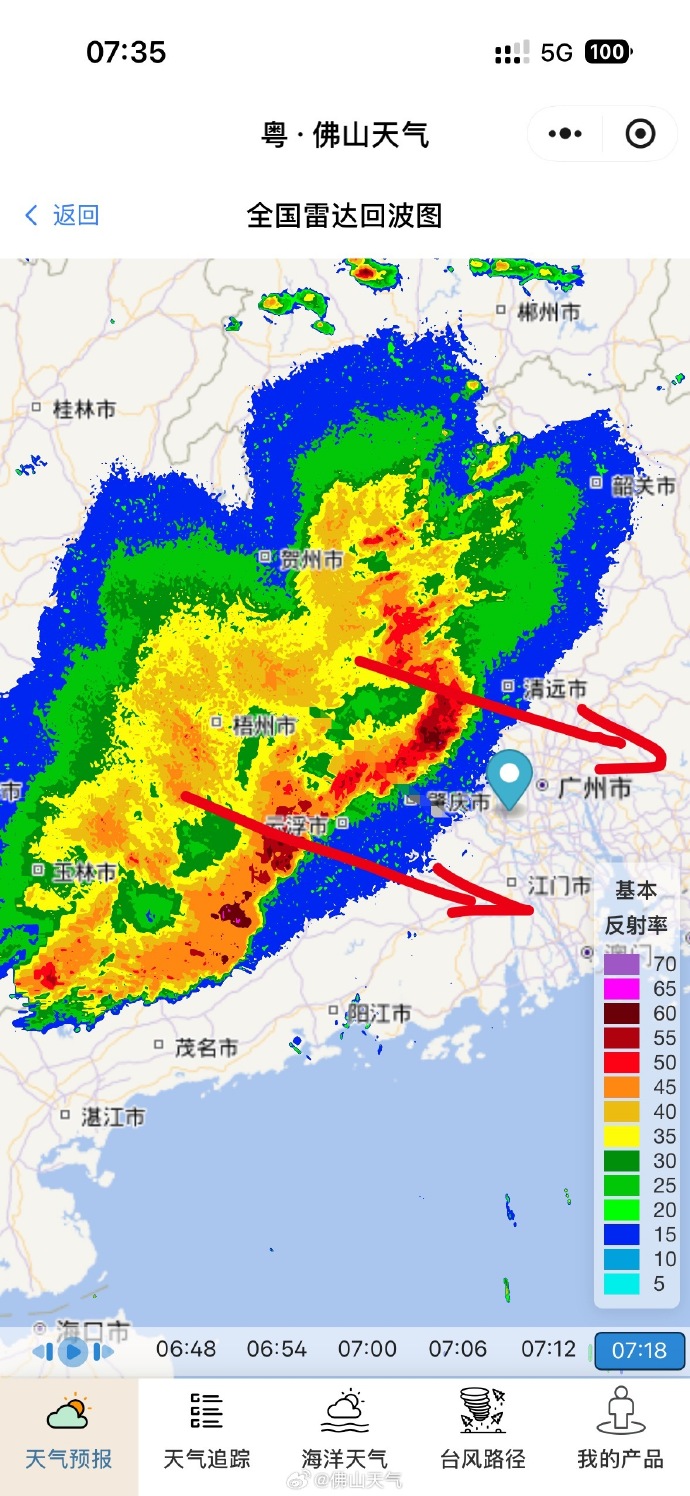Tap the location pin near 广州市
690x1496 pixels.
pos(511,777)
